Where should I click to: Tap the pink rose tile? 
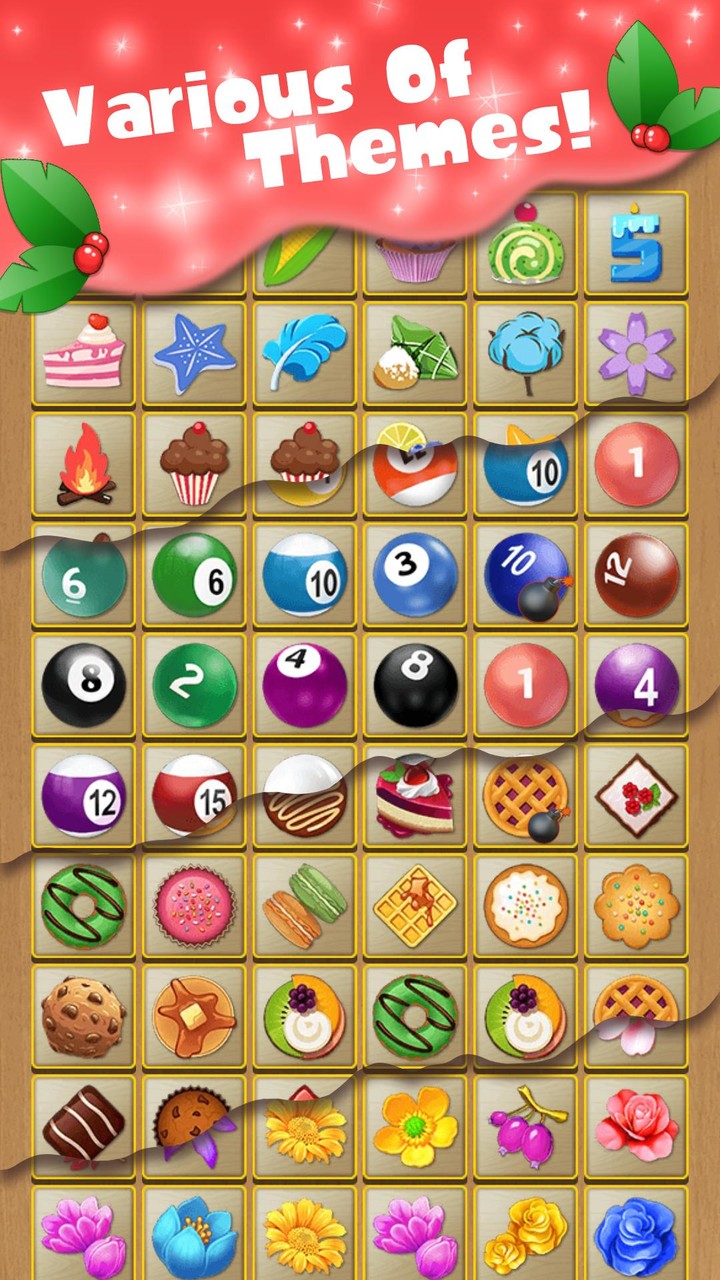[x=634, y=1125]
